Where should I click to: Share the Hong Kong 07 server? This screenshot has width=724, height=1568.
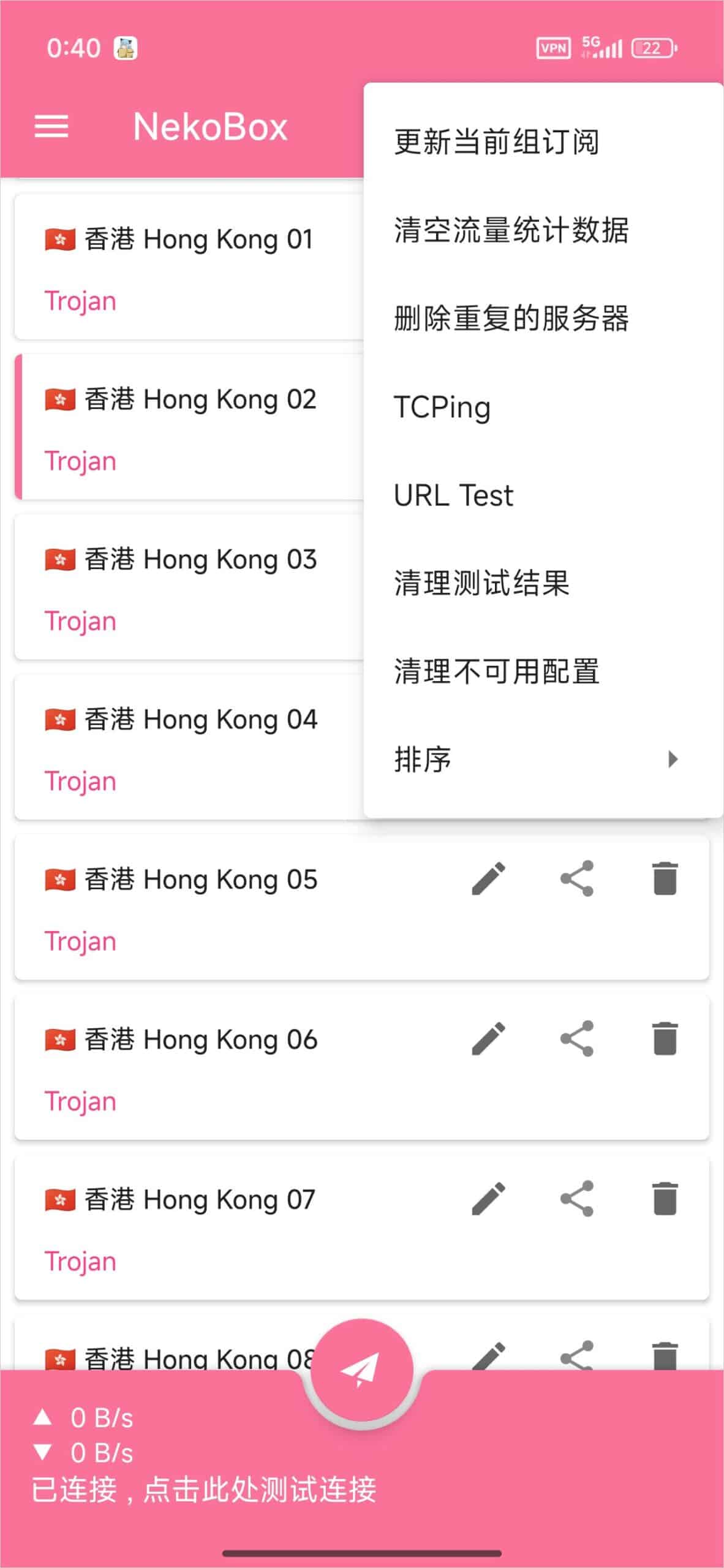[576, 1199]
